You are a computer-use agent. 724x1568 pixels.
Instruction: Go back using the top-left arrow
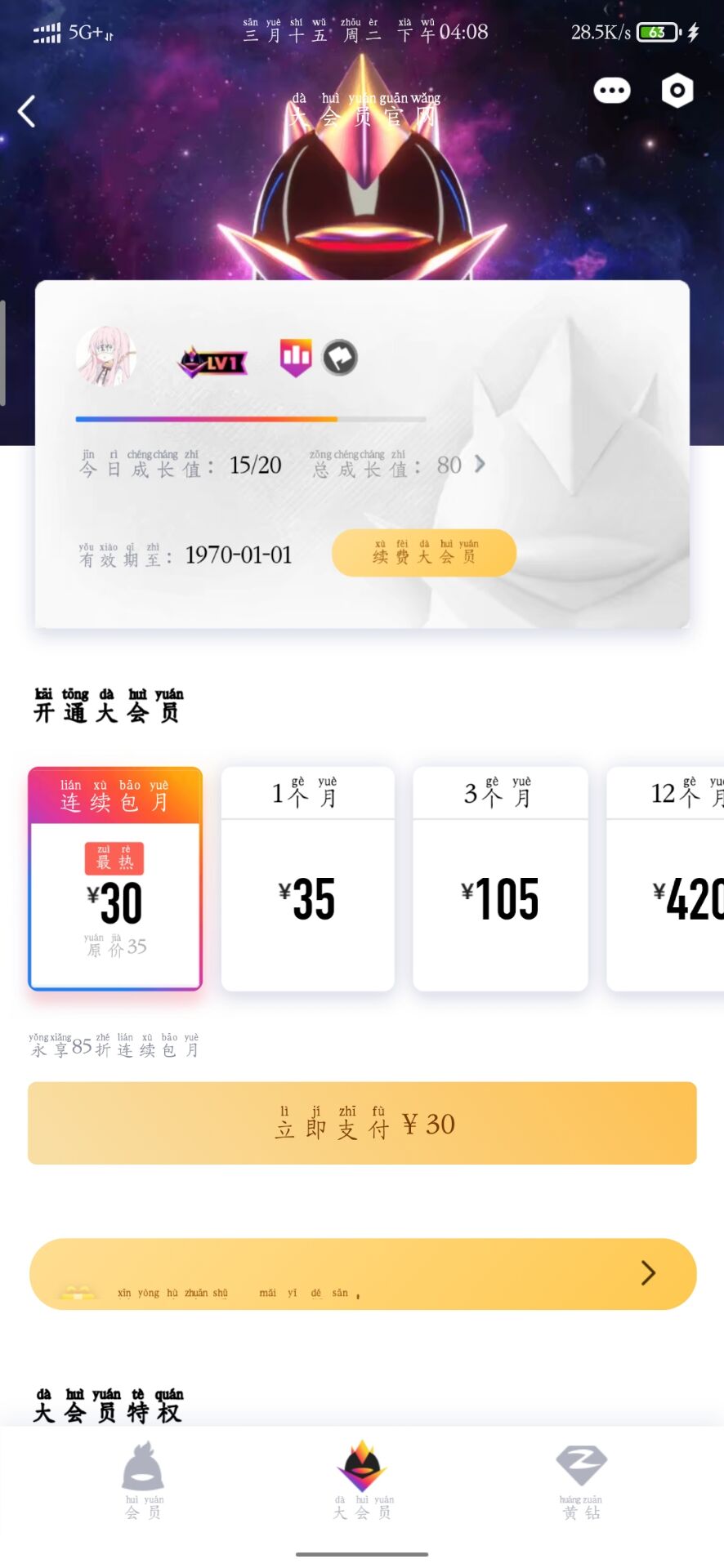click(27, 112)
